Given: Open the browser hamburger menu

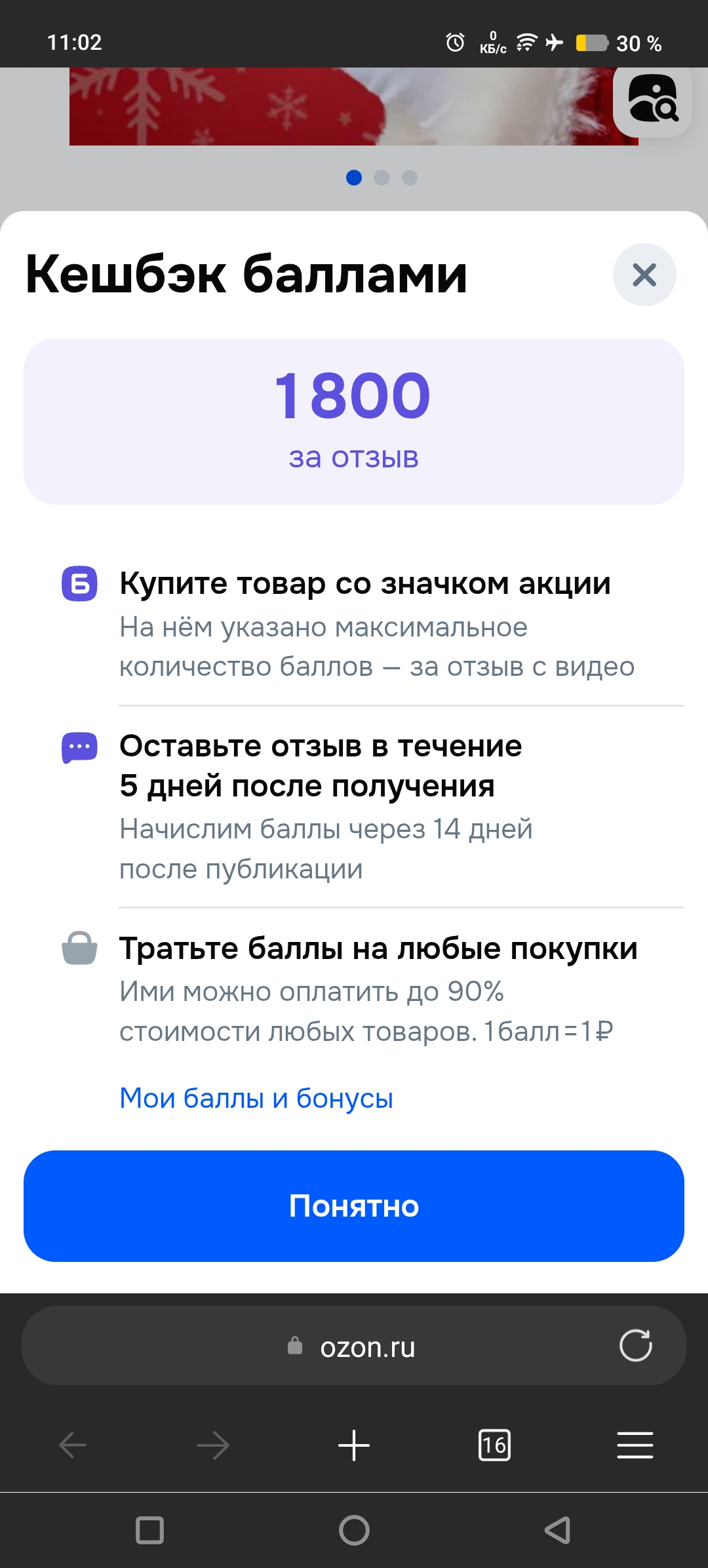Looking at the screenshot, I should pyautogui.click(x=635, y=1445).
